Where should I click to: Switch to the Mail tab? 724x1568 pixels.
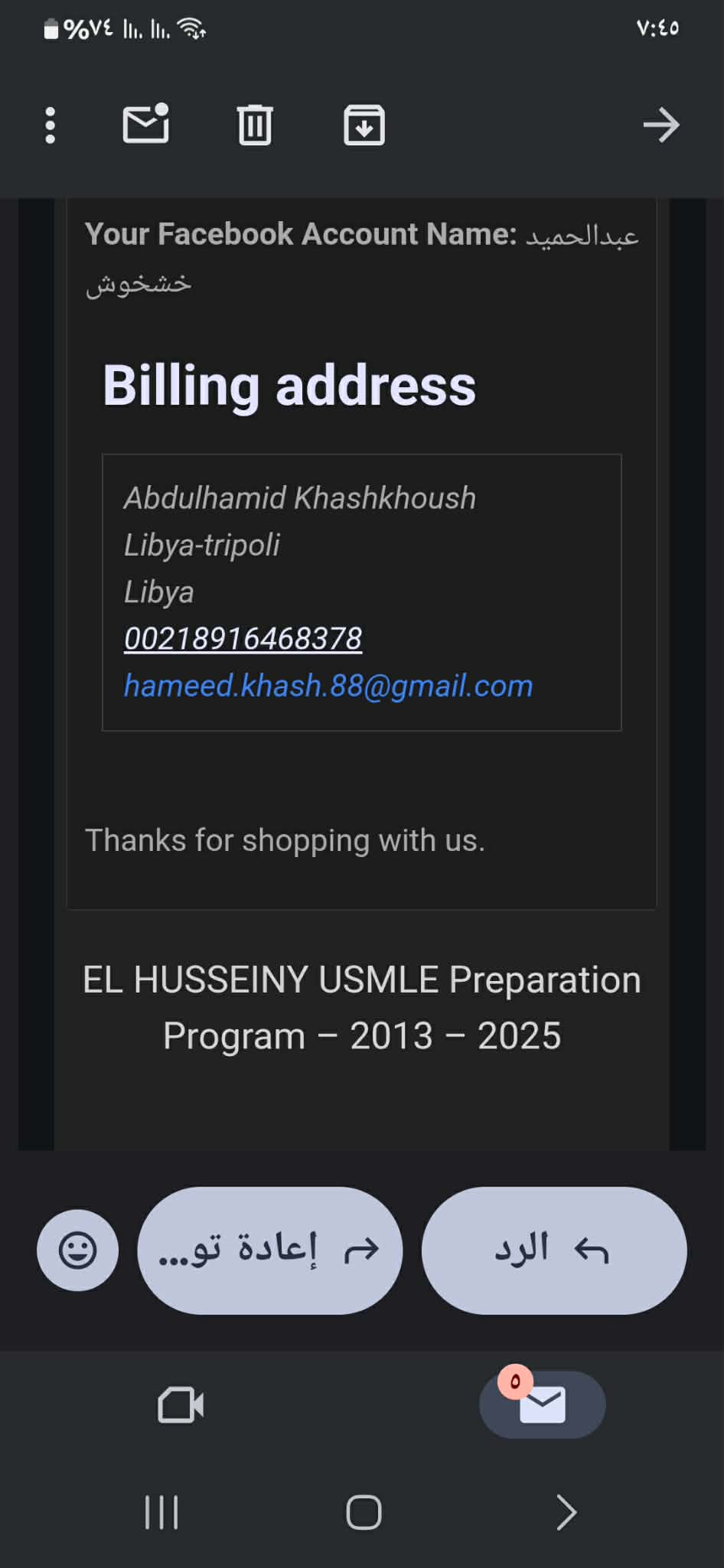(x=542, y=1405)
